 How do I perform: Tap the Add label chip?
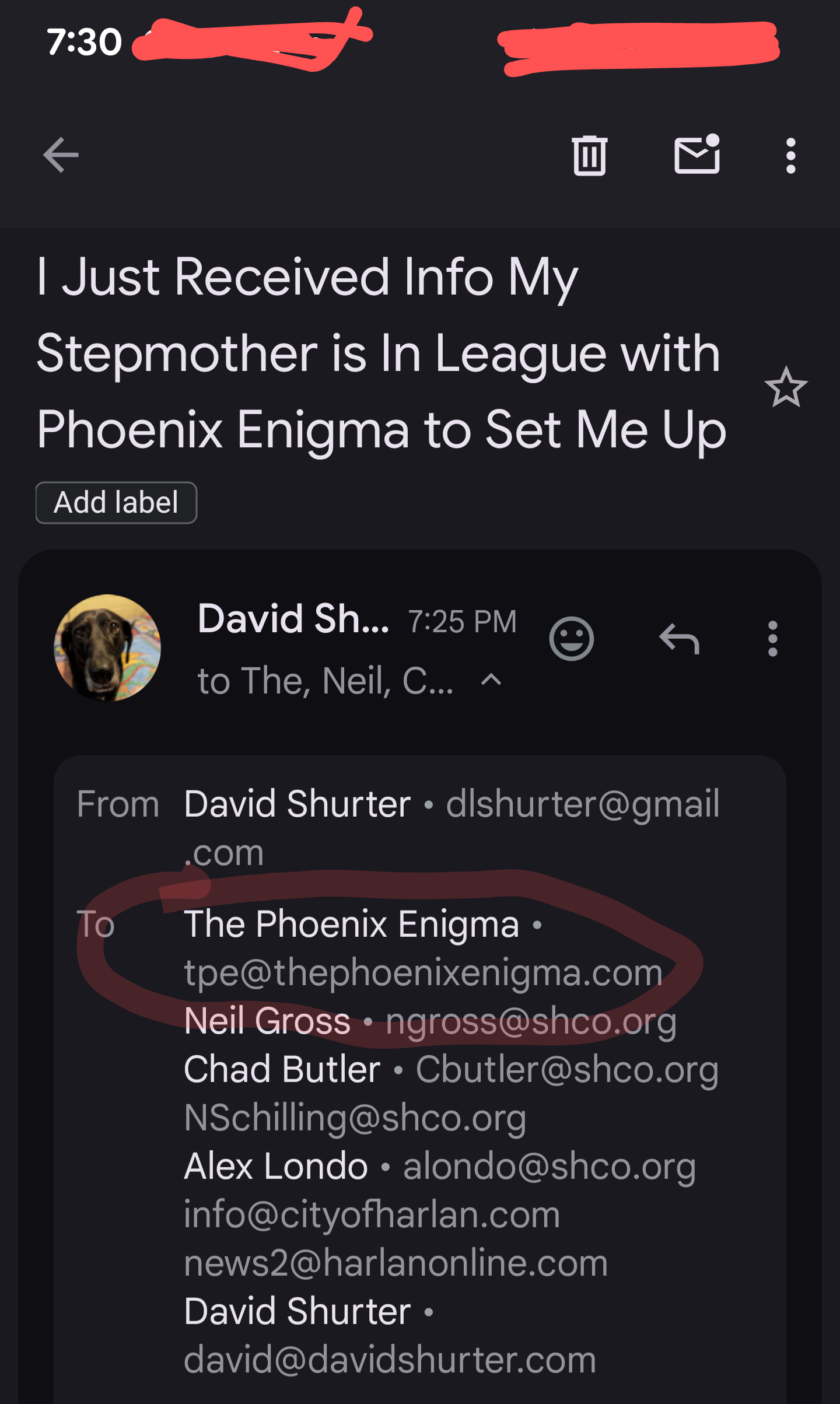point(116,502)
